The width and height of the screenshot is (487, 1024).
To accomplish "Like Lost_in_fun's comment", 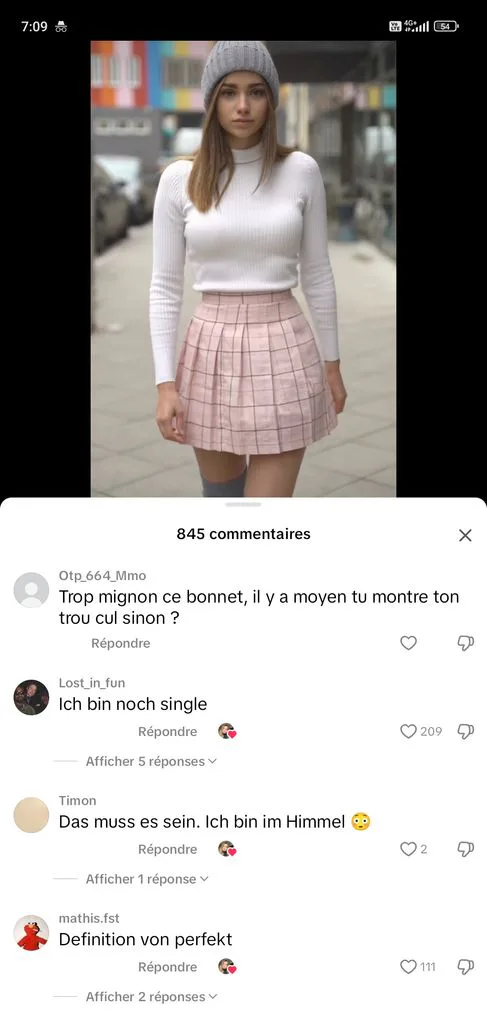I will [x=408, y=731].
